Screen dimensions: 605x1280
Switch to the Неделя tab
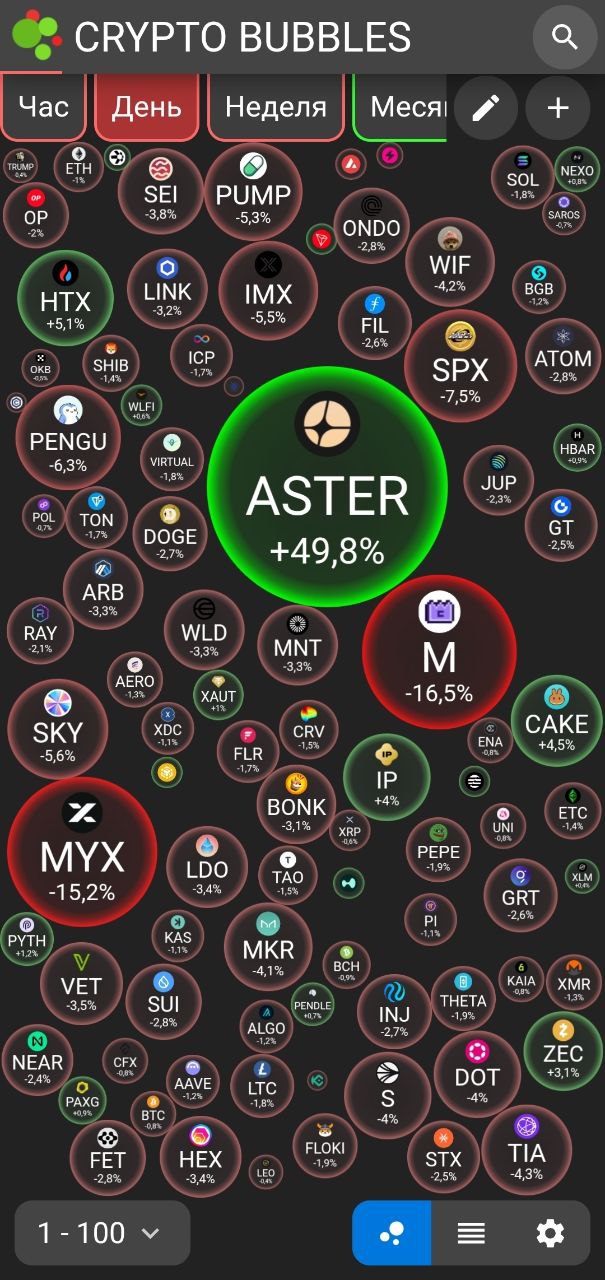click(x=276, y=106)
